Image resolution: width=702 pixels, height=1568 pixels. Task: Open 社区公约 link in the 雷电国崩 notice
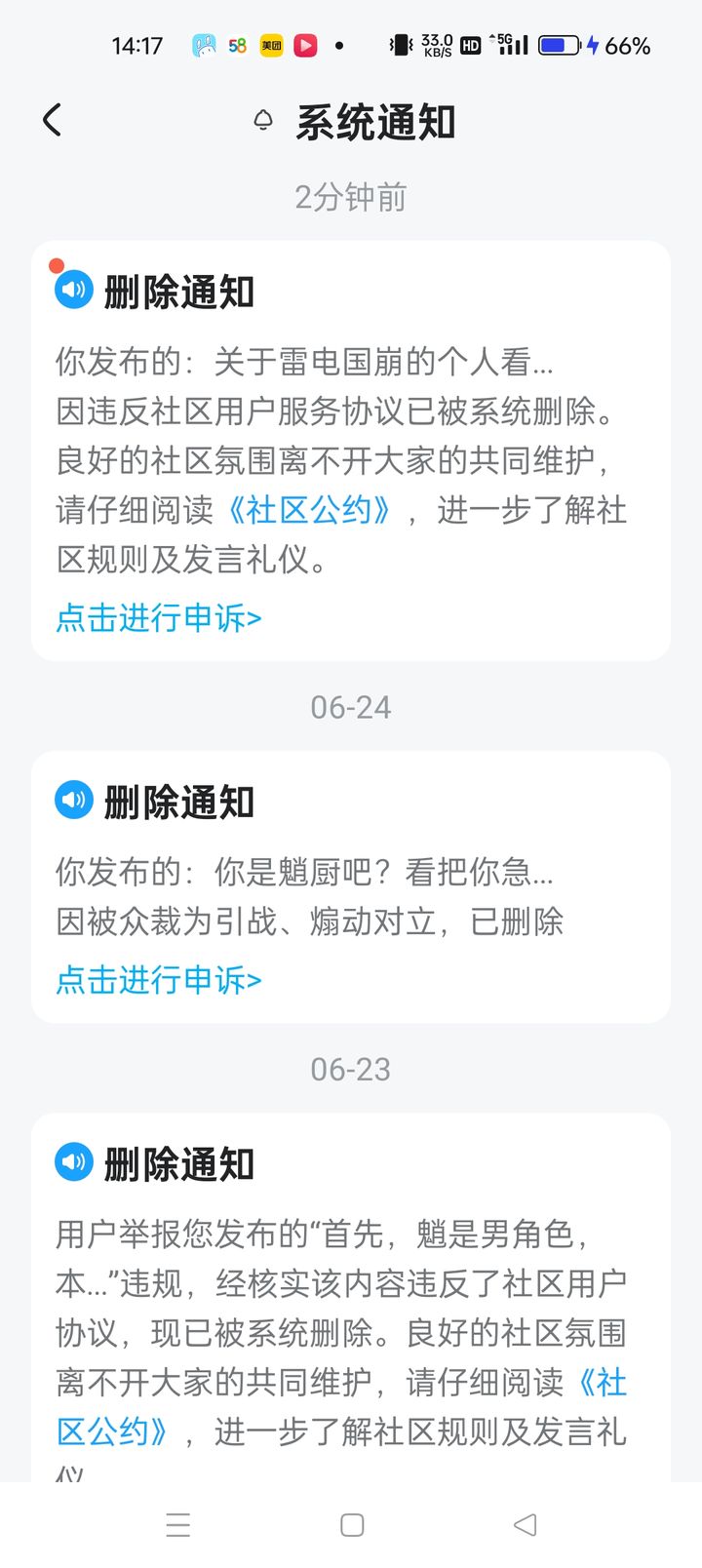309,510
